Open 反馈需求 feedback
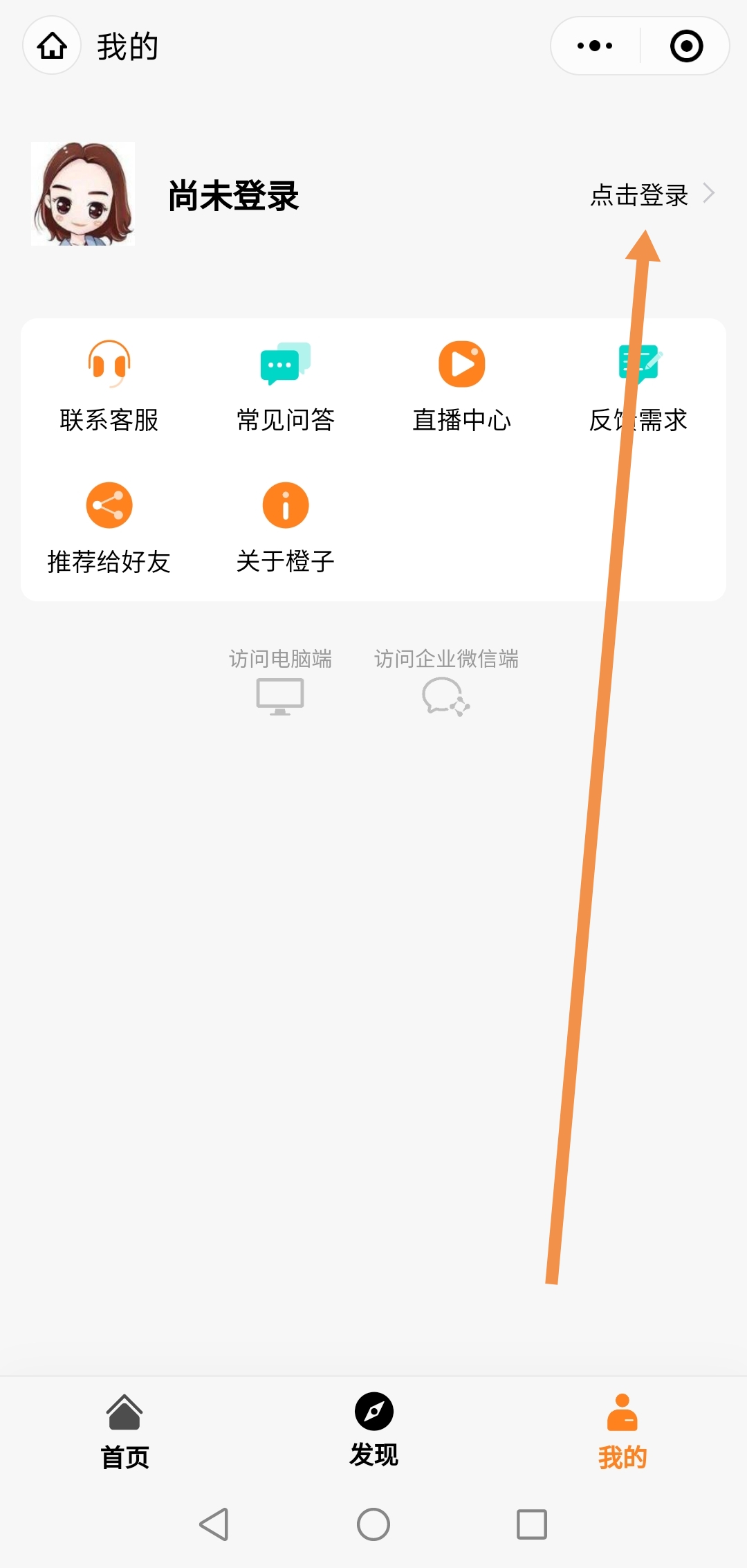Image resolution: width=747 pixels, height=1568 pixels. (x=638, y=386)
